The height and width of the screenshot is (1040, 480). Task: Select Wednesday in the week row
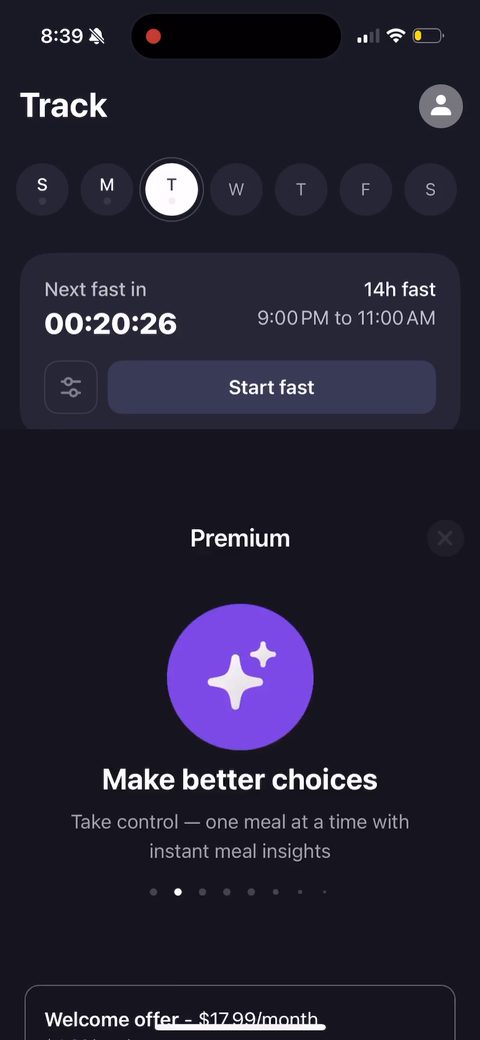(x=236, y=190)
